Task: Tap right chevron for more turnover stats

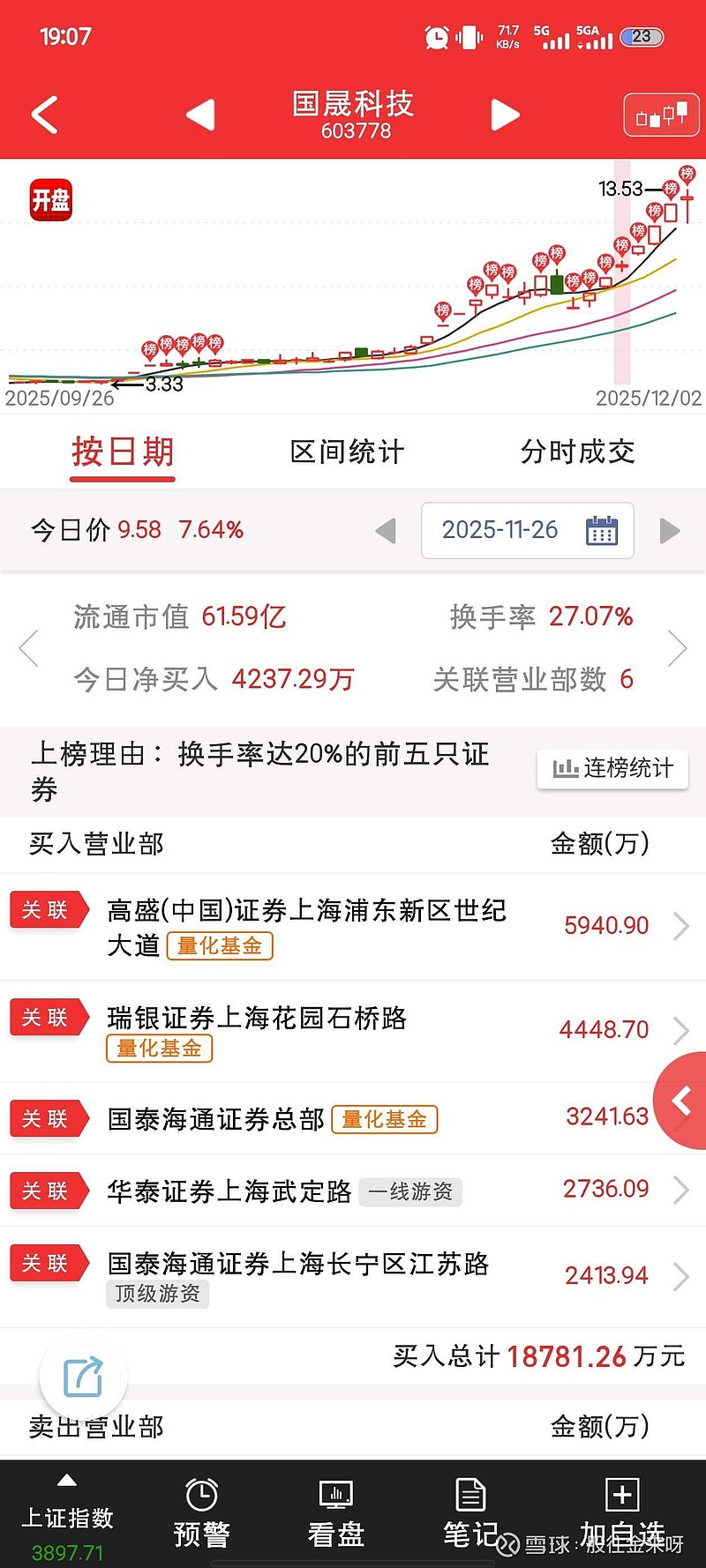Action: pos(677,648)
